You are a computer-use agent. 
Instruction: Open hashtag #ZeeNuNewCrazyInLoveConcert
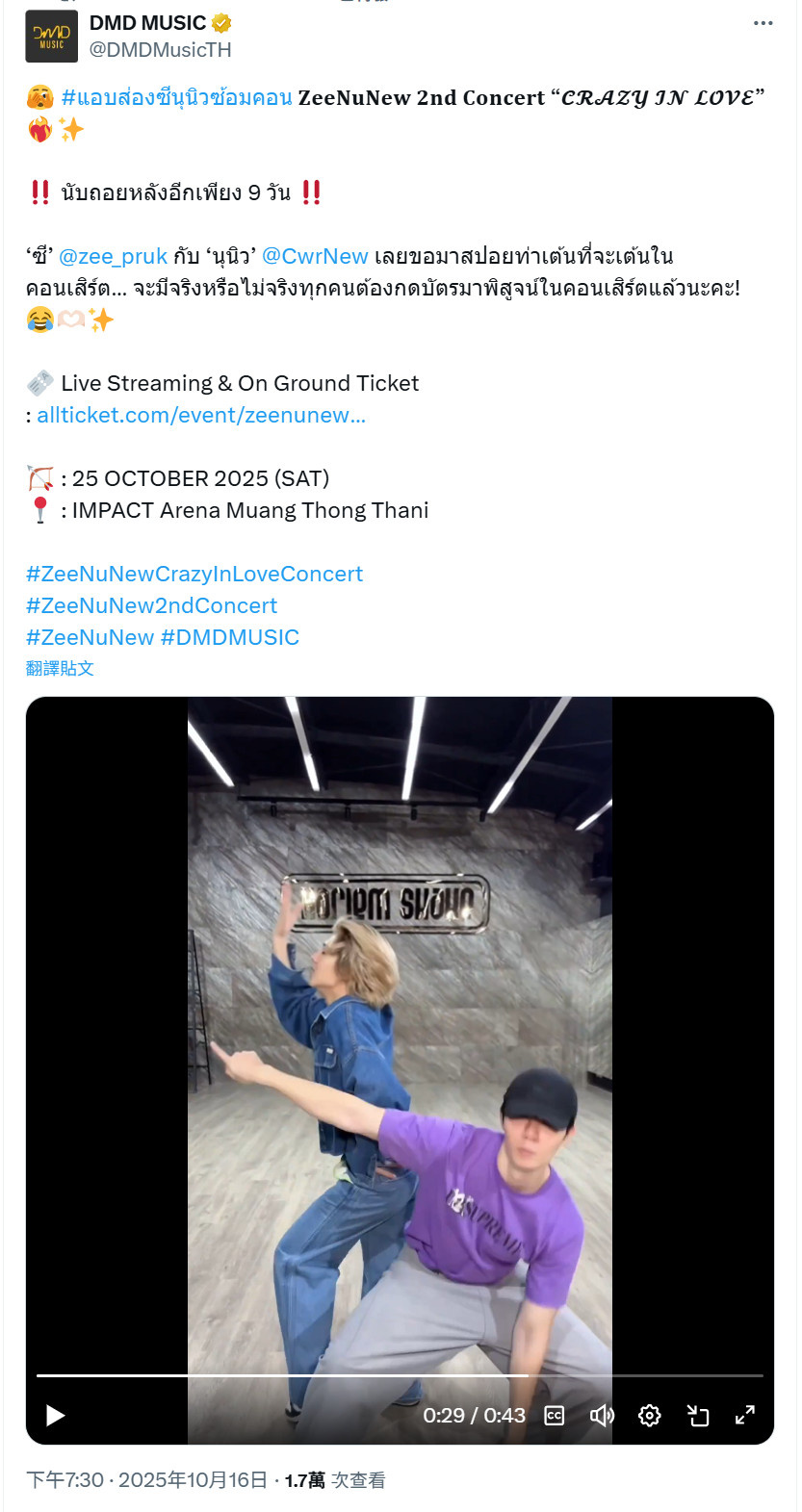point(194,574)
